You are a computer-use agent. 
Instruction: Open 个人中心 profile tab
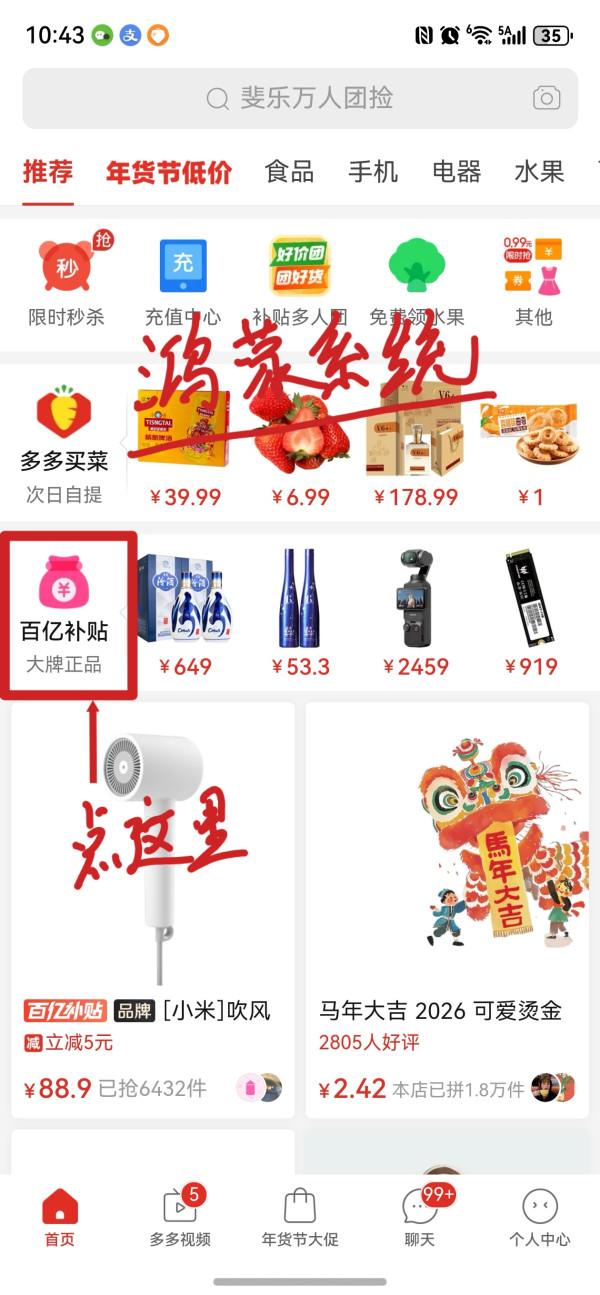click(x=540, y=1217)
